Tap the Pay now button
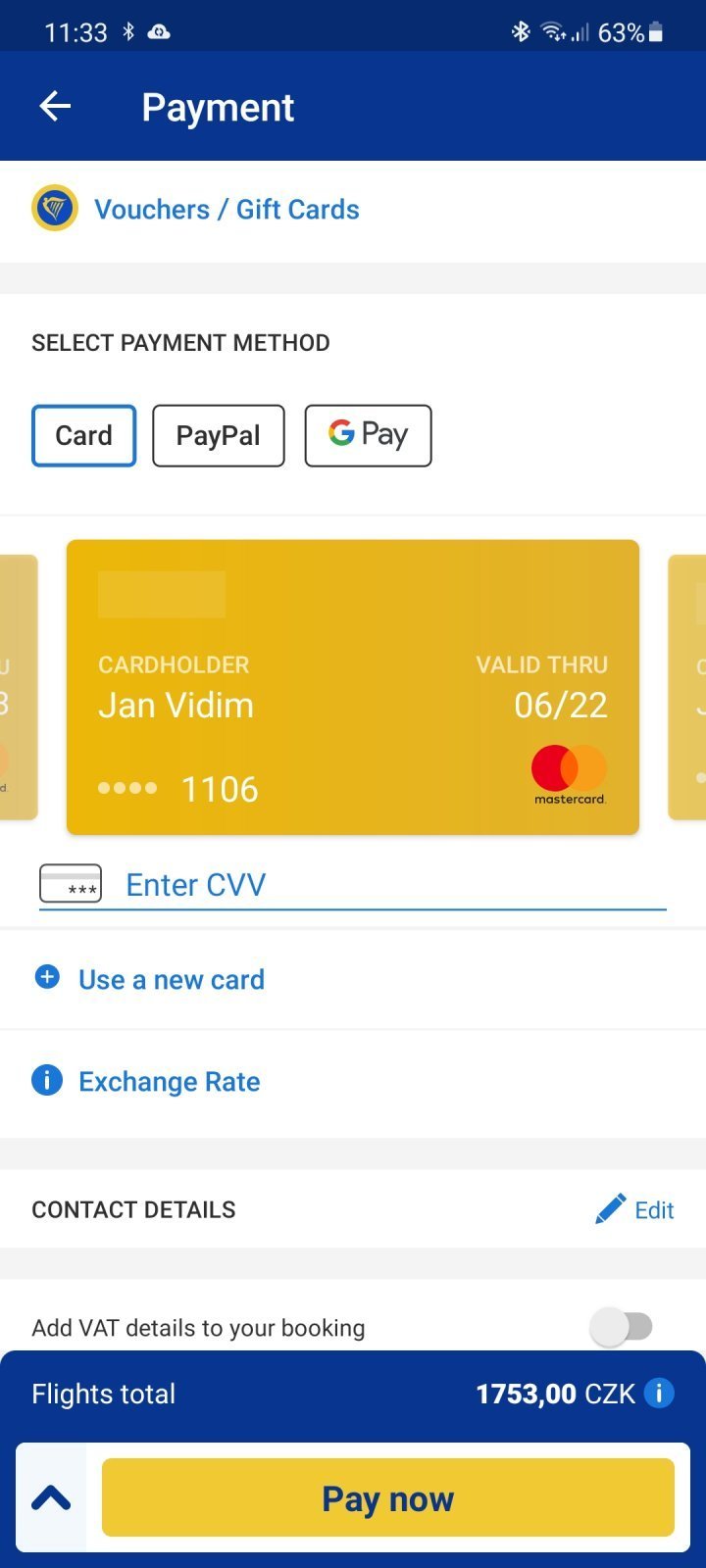706x1568 pixels. 388,1497
